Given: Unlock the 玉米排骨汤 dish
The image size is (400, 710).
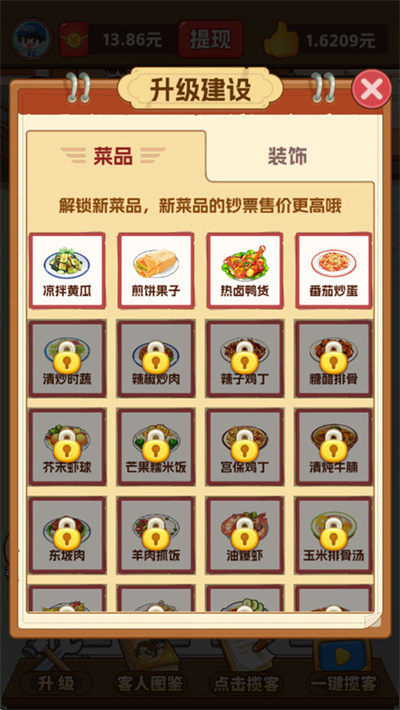Looking at the screenshot, I should [334, 535].
